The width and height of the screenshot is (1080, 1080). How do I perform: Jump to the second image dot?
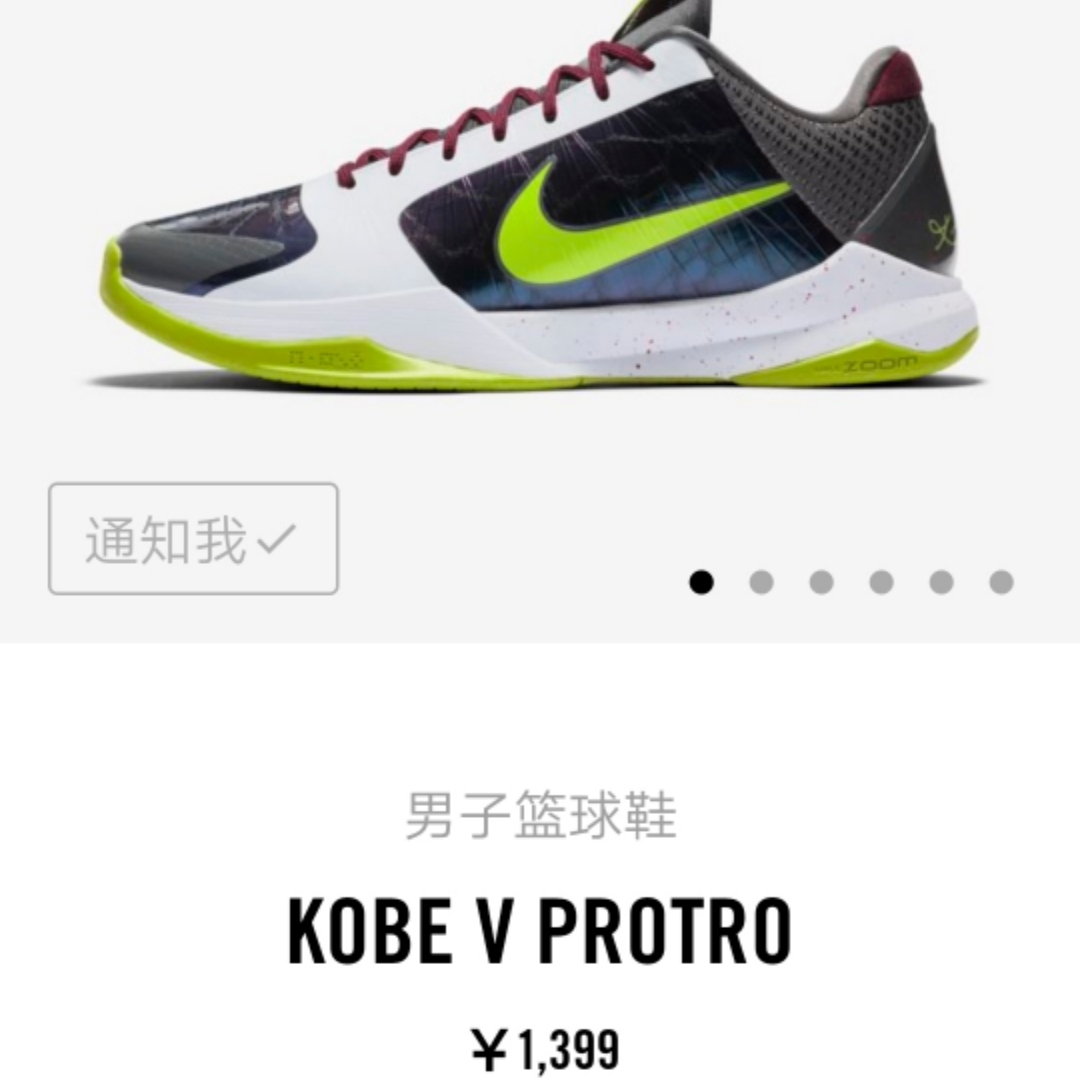(x=761, y=582)
